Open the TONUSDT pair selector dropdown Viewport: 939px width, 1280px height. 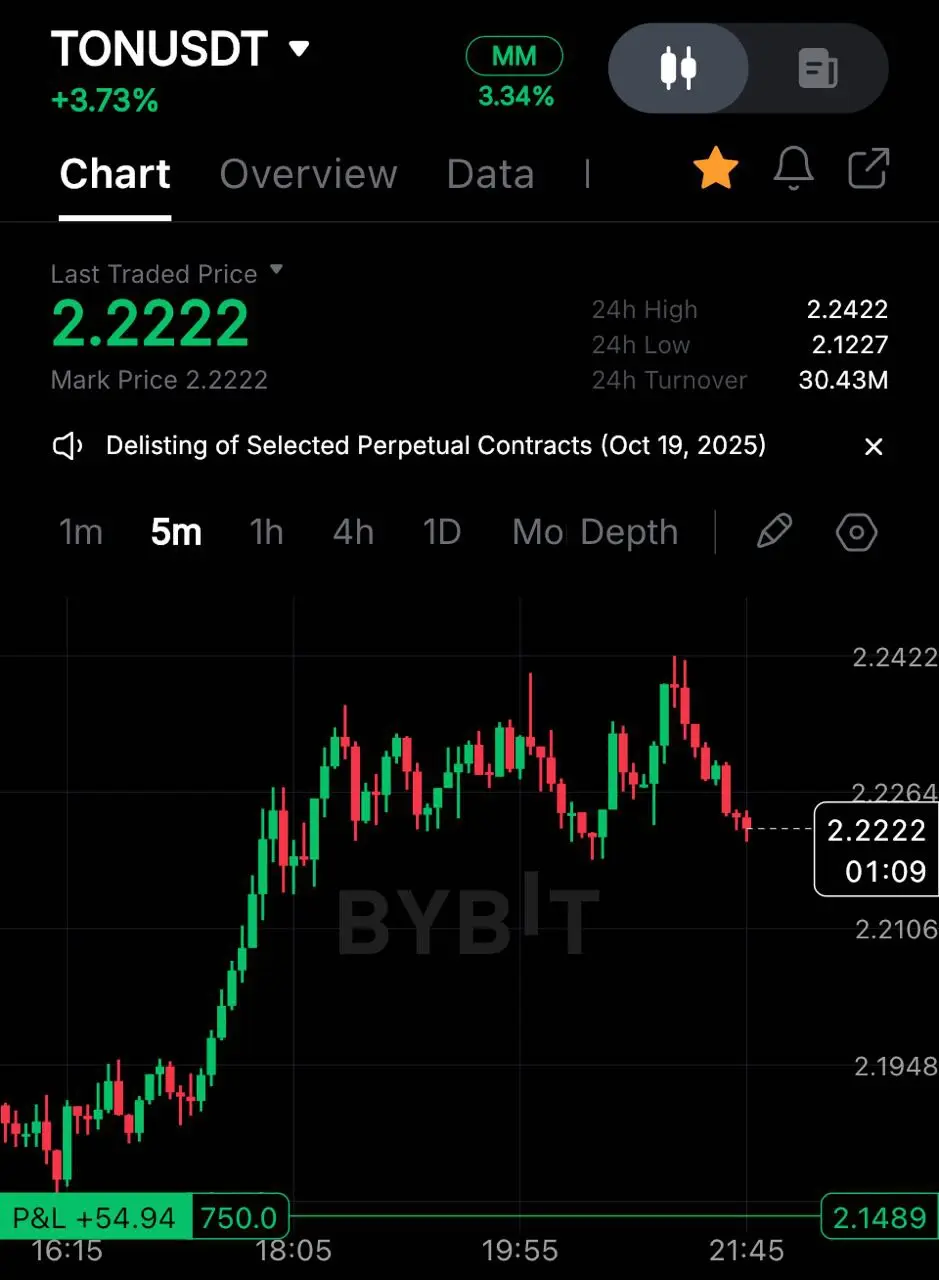click(298, 48)
